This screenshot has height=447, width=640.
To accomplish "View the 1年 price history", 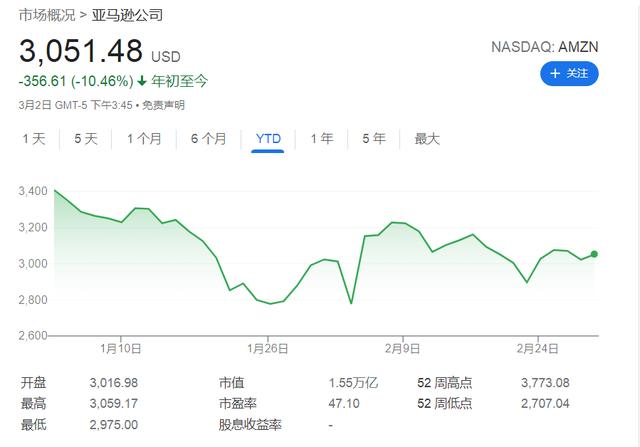I will click(x=321, y=139).
